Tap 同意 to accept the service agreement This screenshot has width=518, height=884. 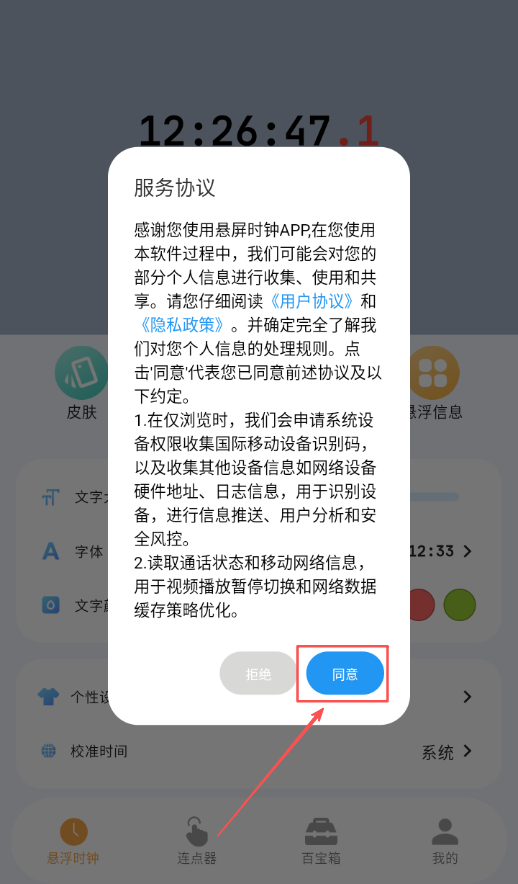pyautogui.click(x=345, y=673)
